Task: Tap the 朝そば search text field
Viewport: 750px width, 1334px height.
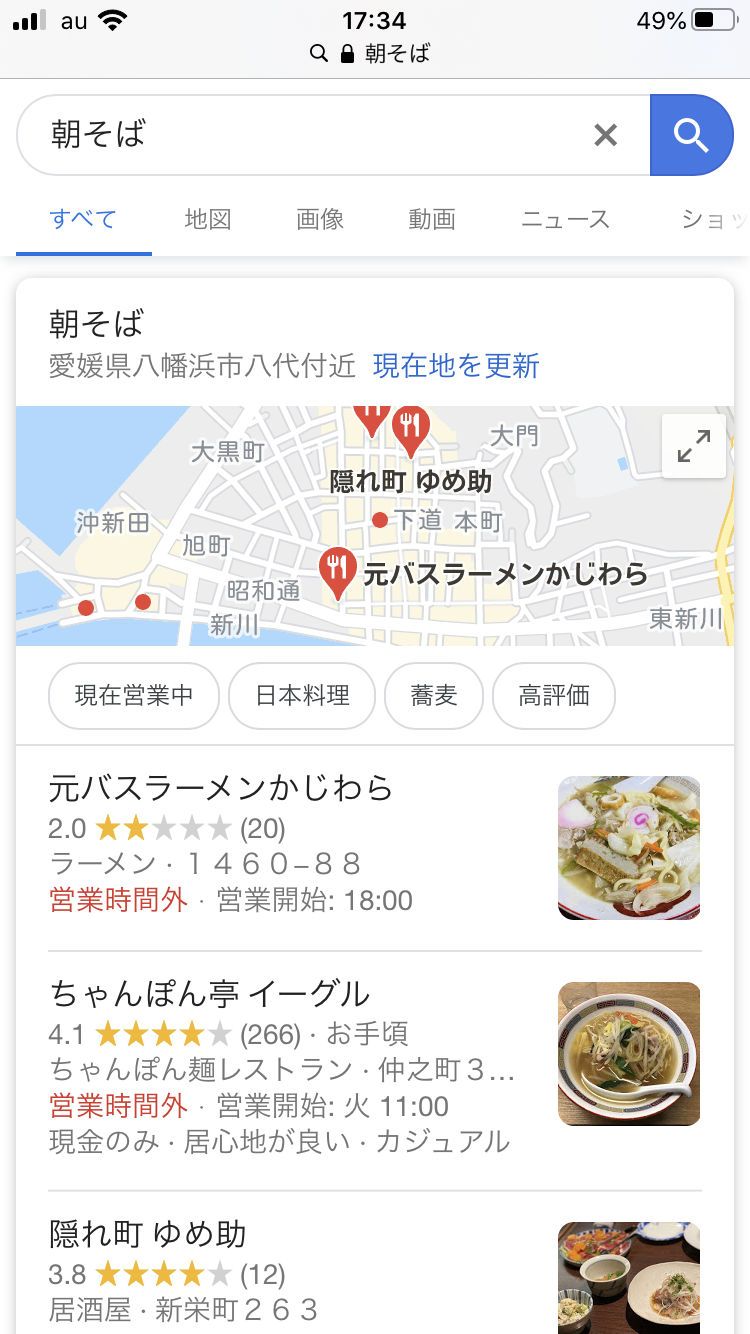Action: click(x=300, y=135)
